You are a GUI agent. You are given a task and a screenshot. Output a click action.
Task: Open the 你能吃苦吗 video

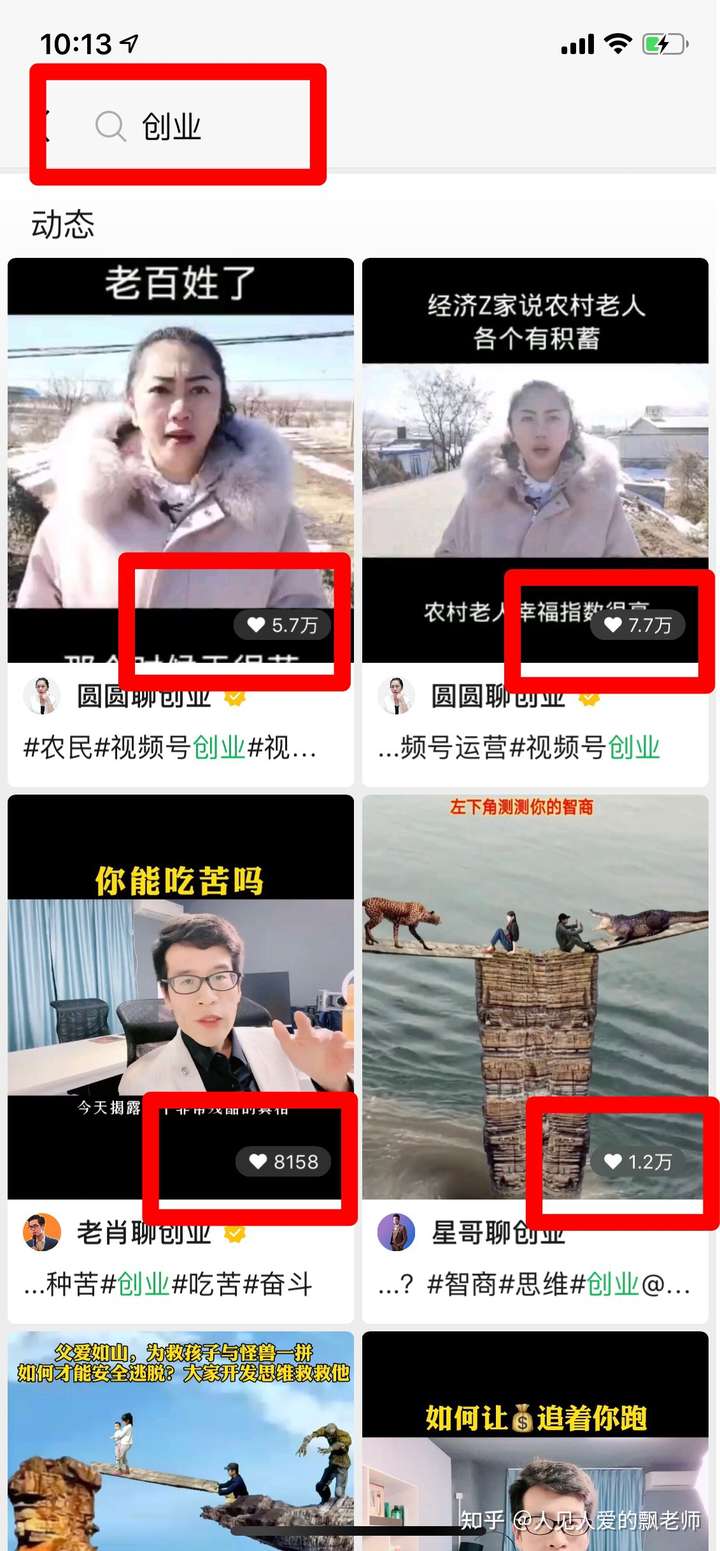click(180, 990)
